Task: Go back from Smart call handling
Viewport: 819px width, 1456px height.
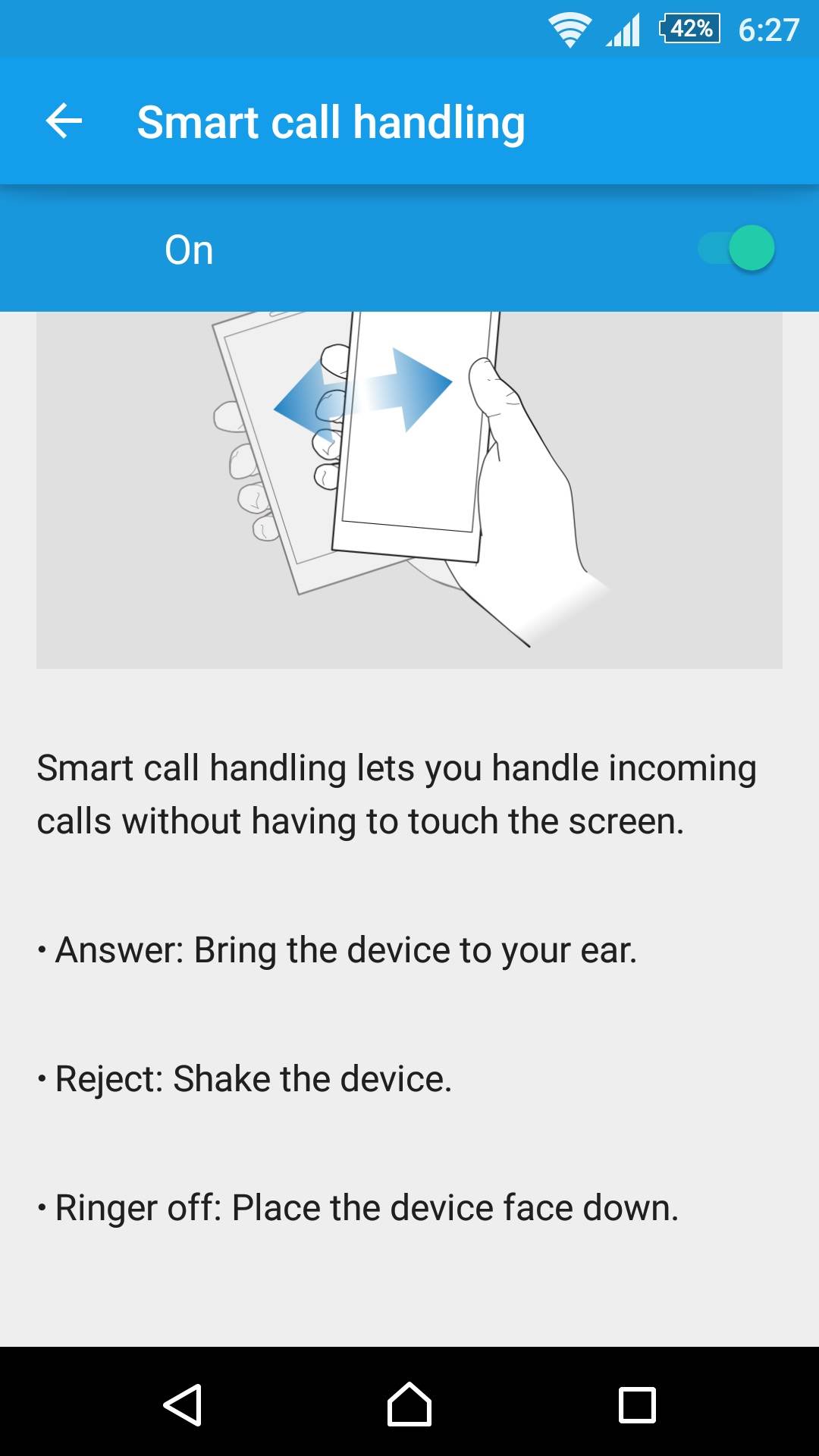Action: tap(64, 121)
